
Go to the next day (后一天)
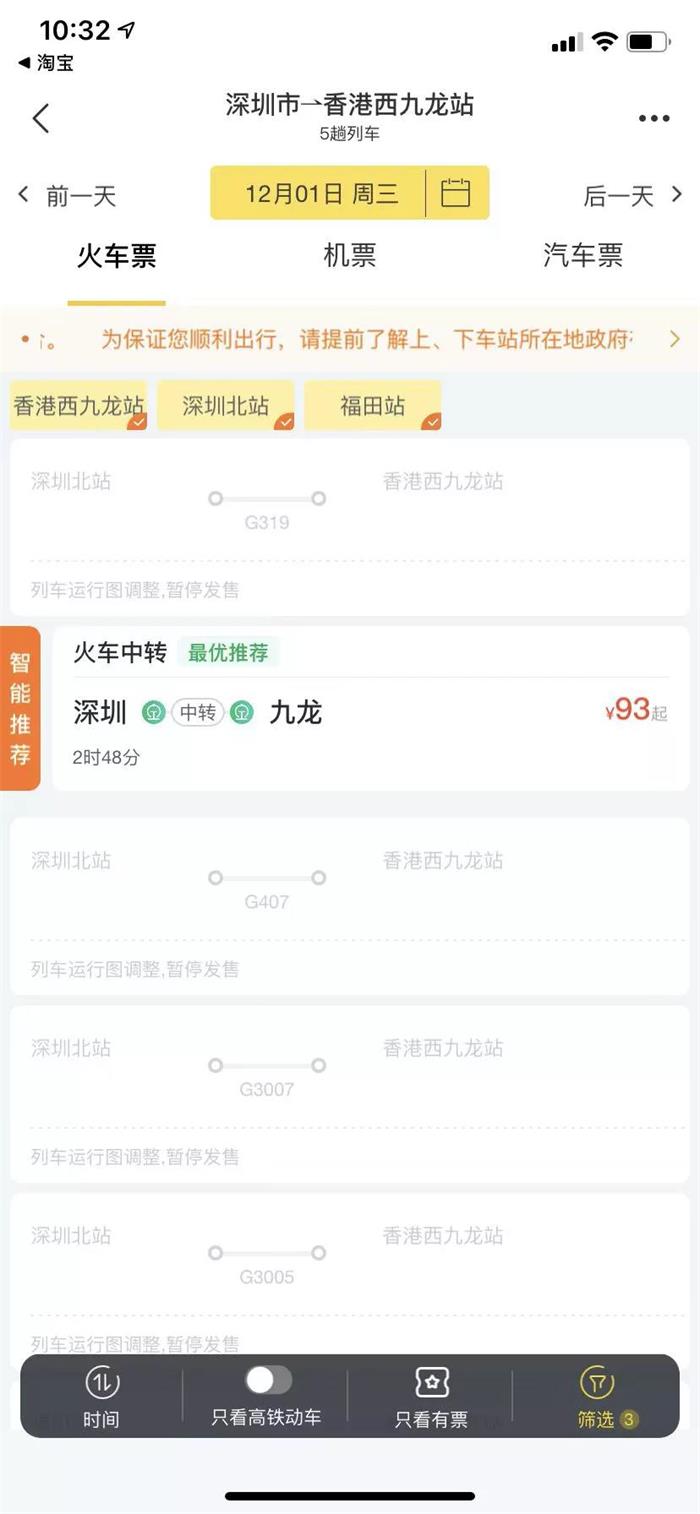(632, 195)
